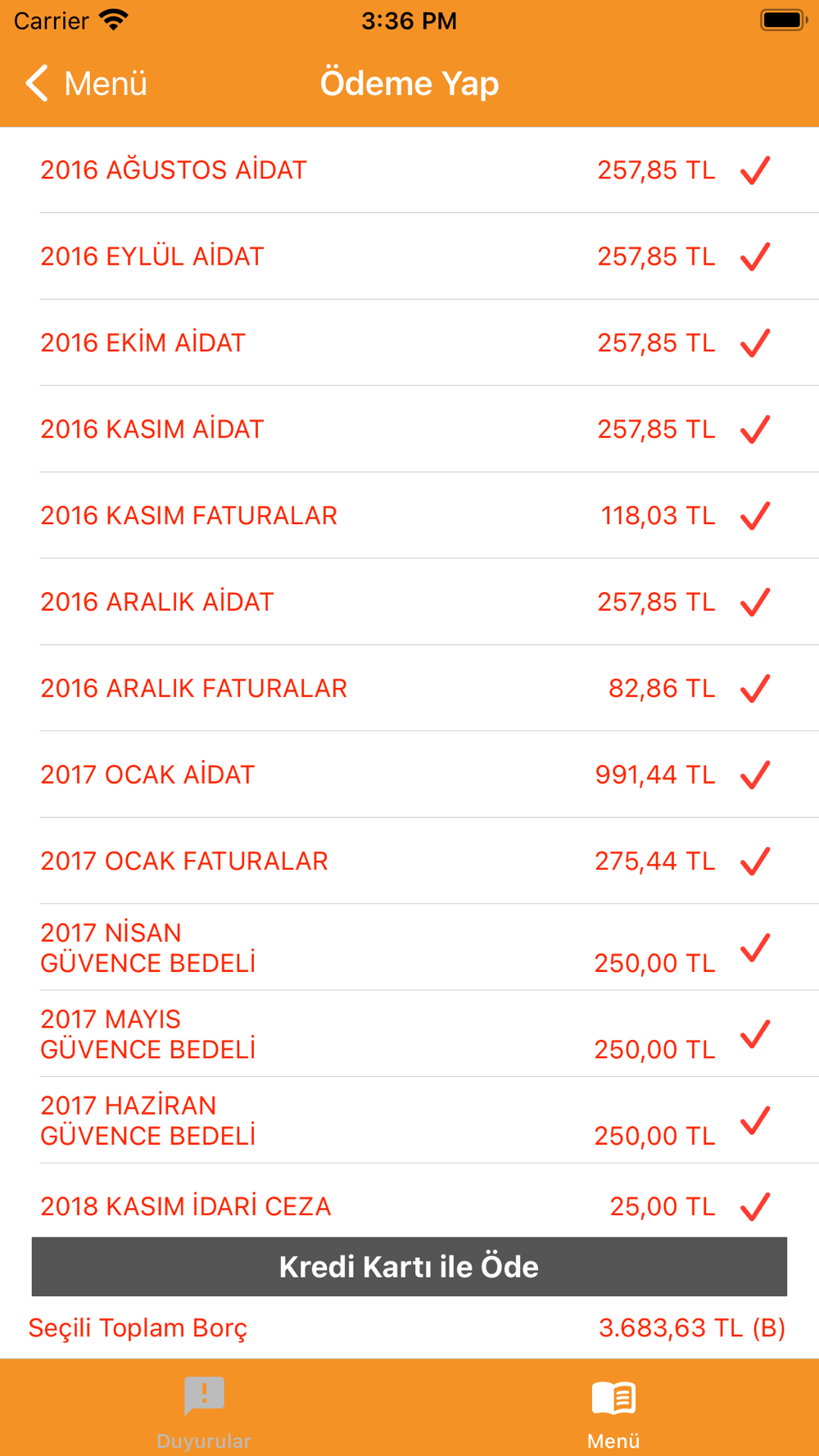This screenshot has width=819, height=1456.
Task: Toggle the 2016 EKİM AİDAT item
Action: [x=409, y=343]
